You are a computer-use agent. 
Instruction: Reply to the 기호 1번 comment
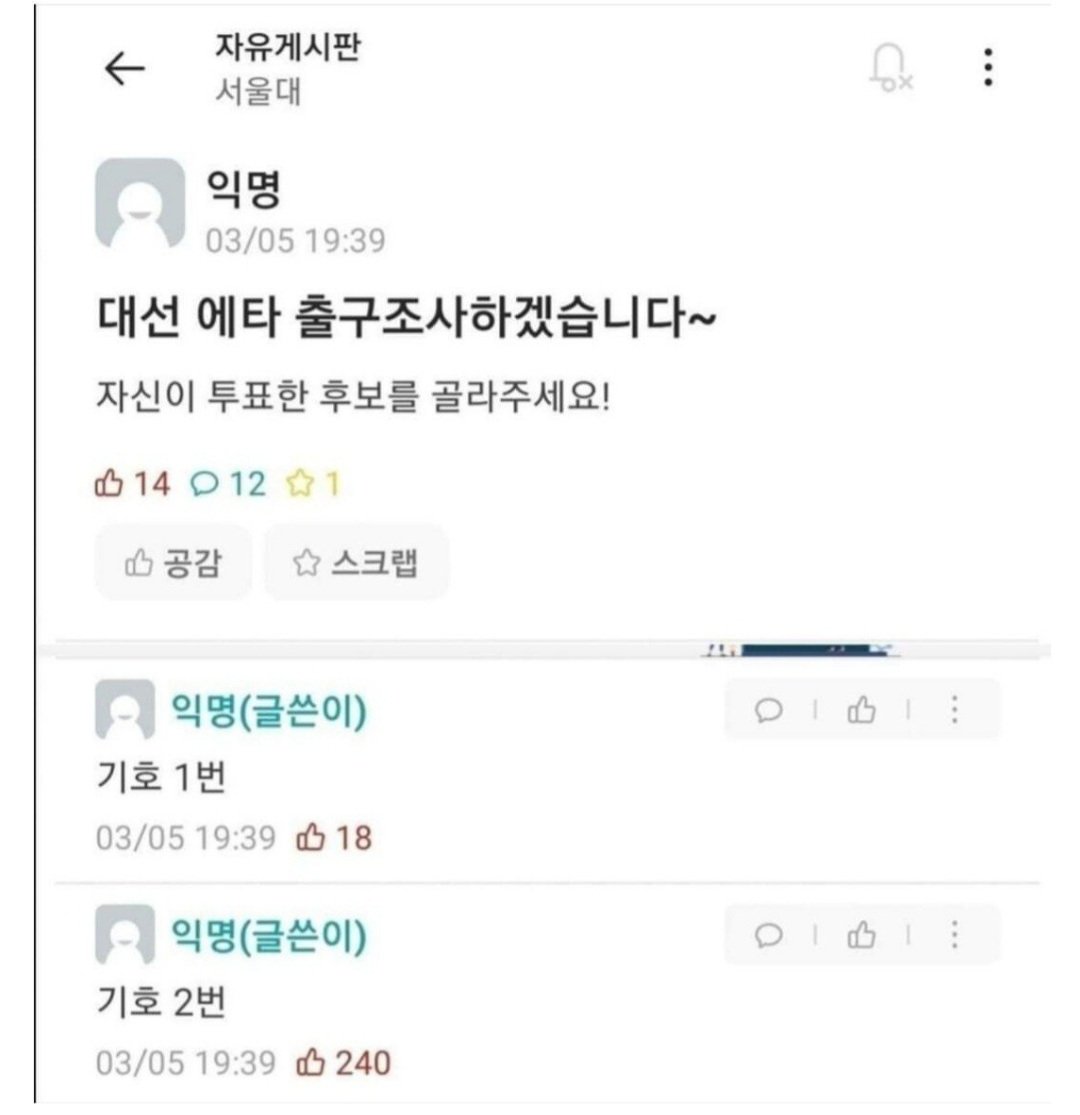coord(768,710)
